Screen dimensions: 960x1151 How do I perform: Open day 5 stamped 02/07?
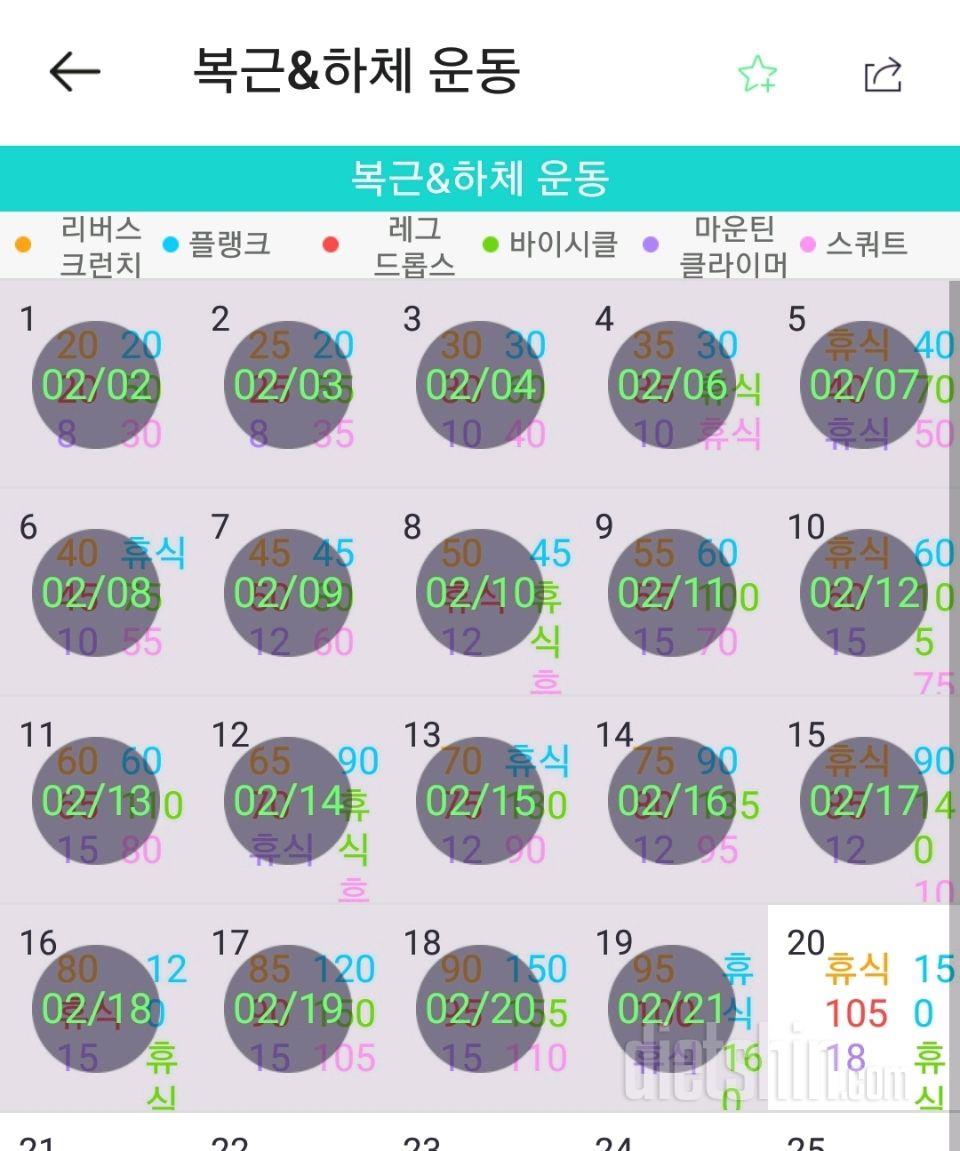(864, 385)
